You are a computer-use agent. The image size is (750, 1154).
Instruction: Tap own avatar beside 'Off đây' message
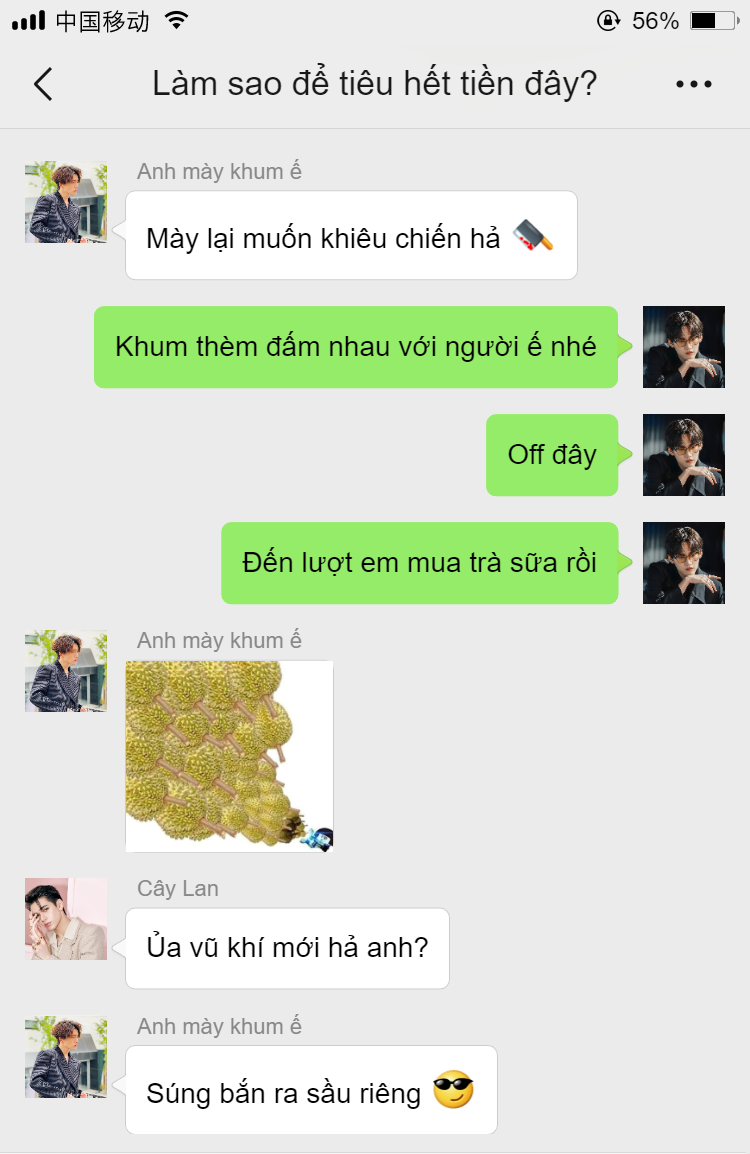683,455
